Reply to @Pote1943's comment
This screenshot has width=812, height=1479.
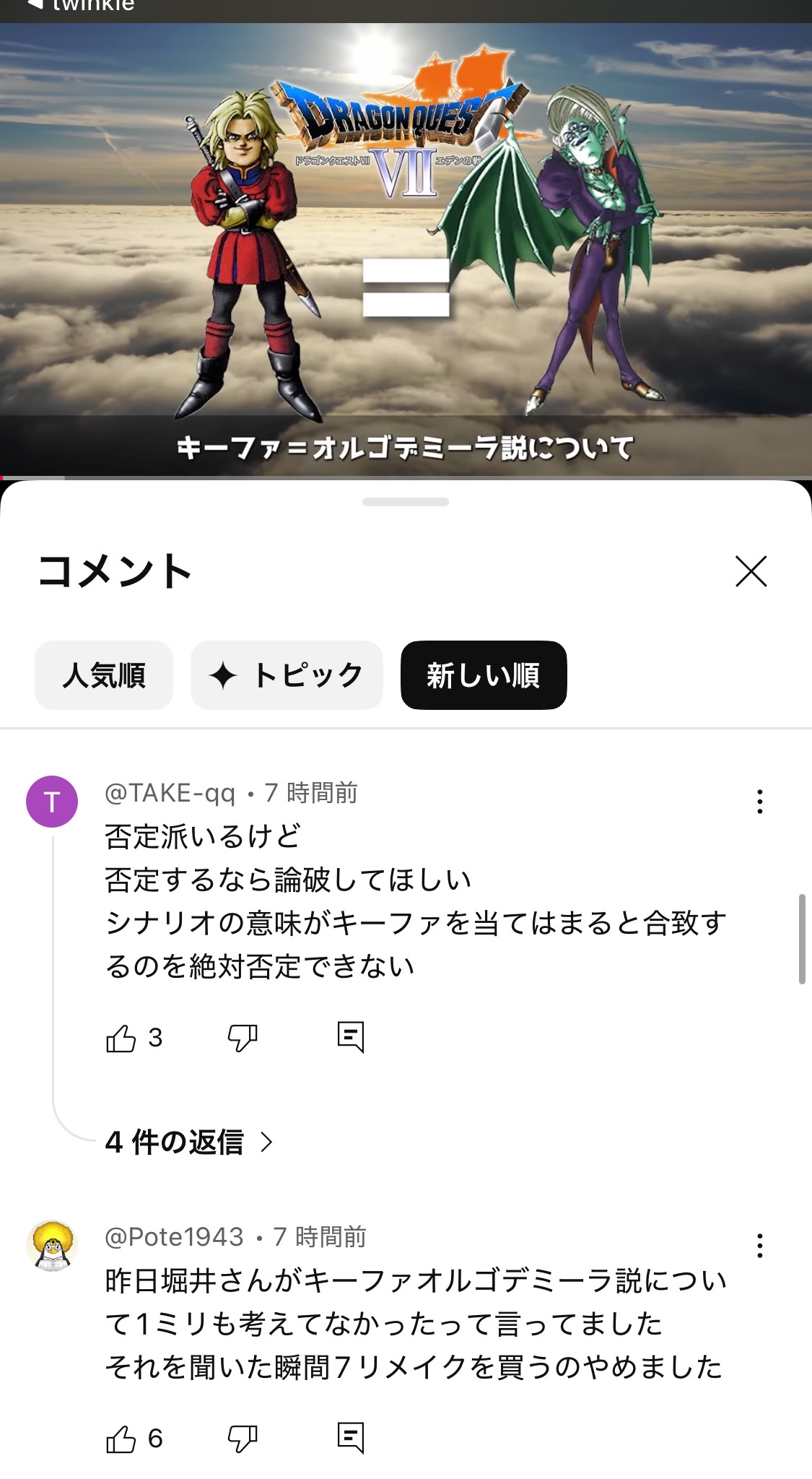tap(351, 1438)
